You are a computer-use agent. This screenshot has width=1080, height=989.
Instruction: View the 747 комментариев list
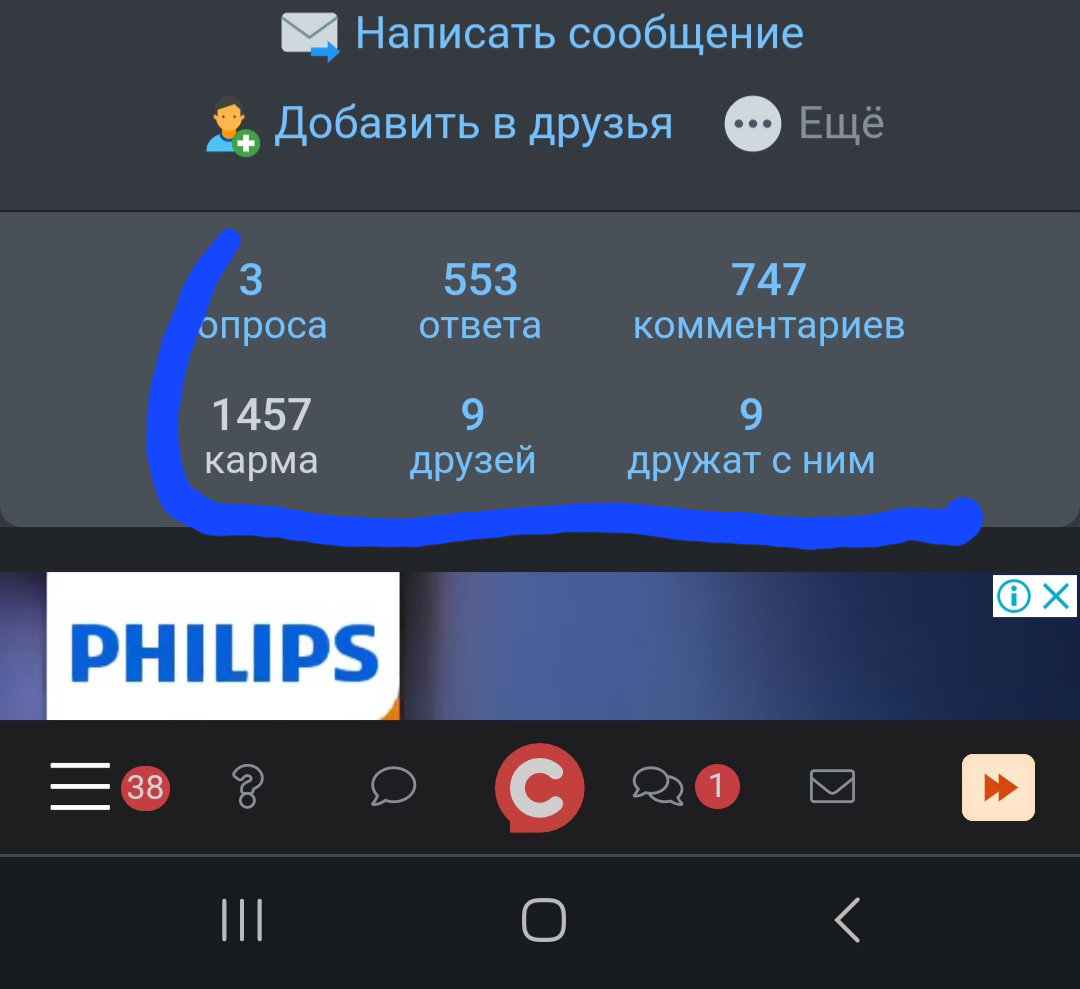click(769, 301)
